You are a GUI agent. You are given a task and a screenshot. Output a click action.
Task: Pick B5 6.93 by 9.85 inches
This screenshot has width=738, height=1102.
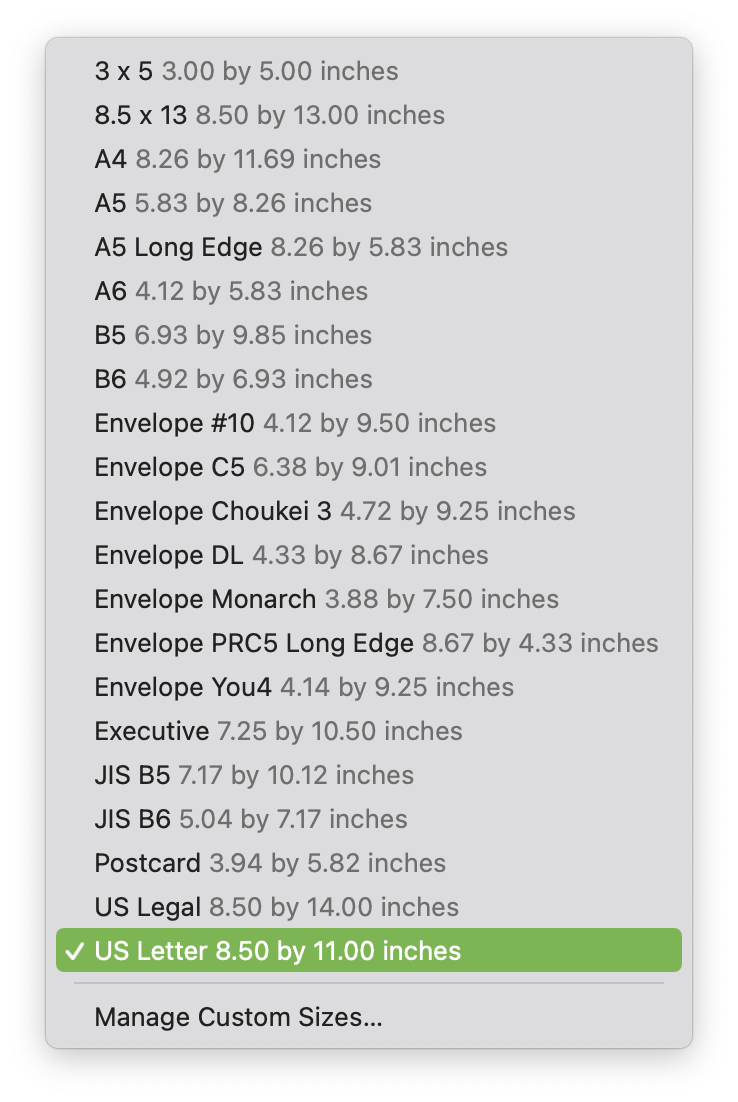coord(369,335)
